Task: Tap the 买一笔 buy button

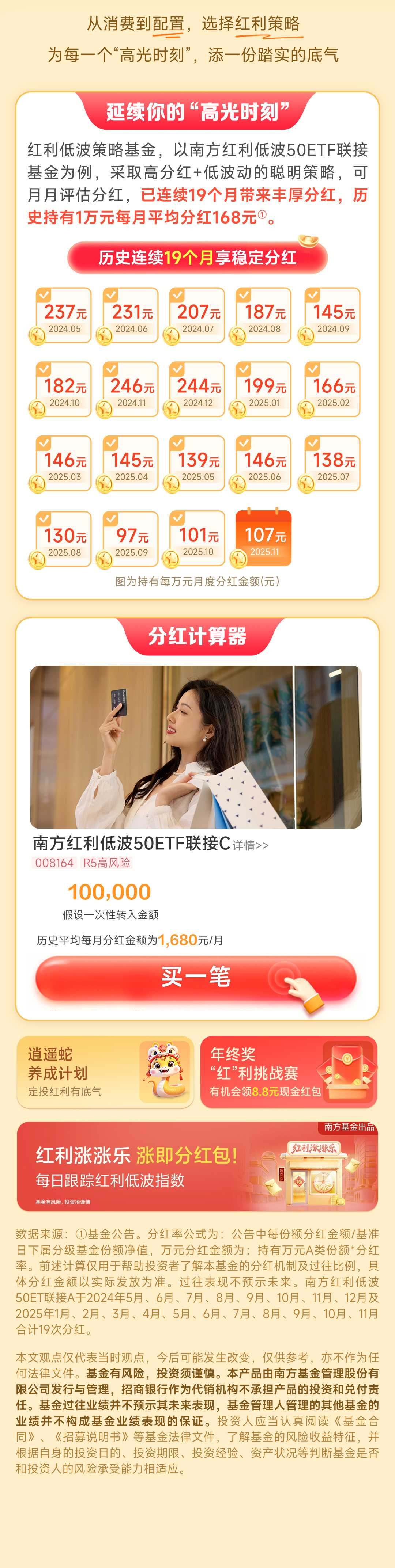Action: pyautogui.click(x=195, y=978)
